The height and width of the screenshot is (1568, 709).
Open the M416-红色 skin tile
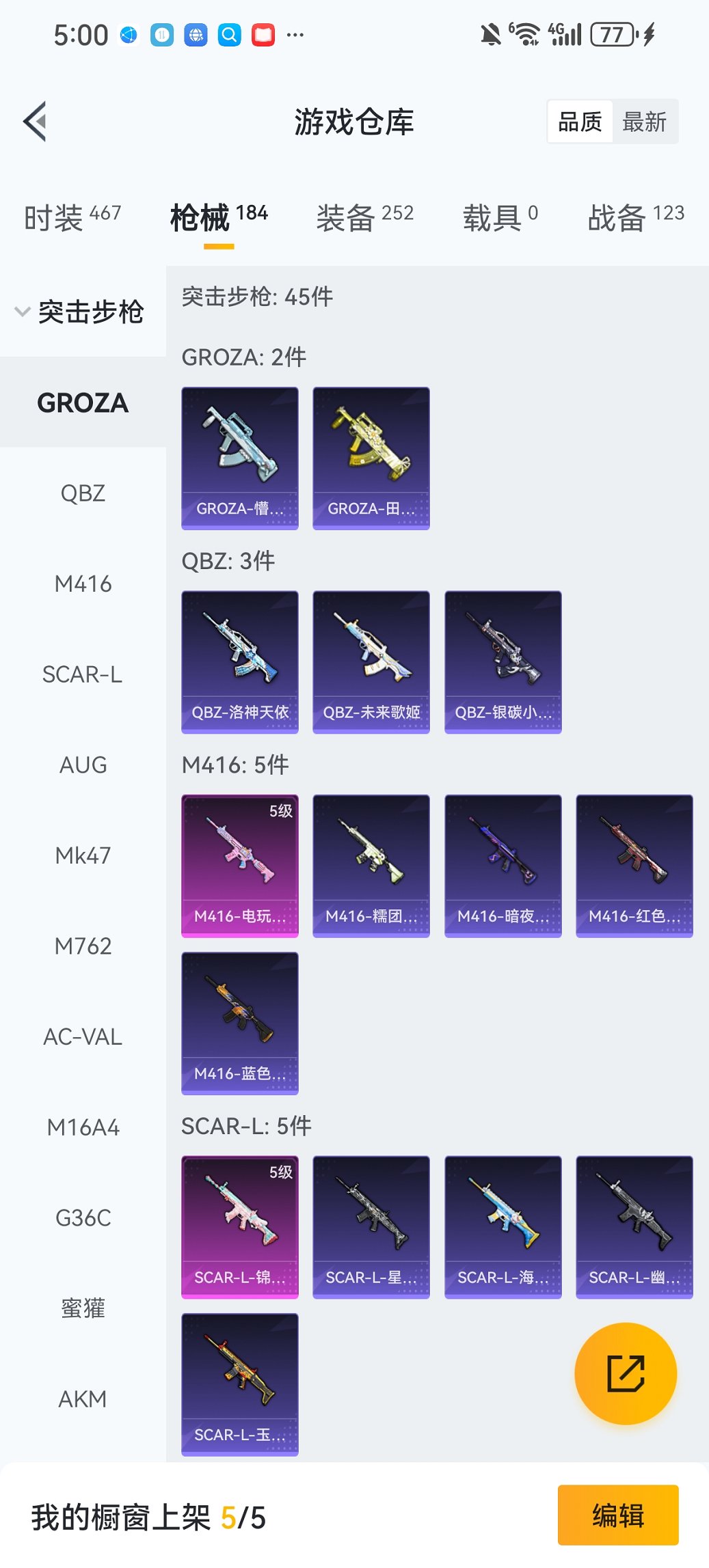pyautogui.click(x=634, y=865)
